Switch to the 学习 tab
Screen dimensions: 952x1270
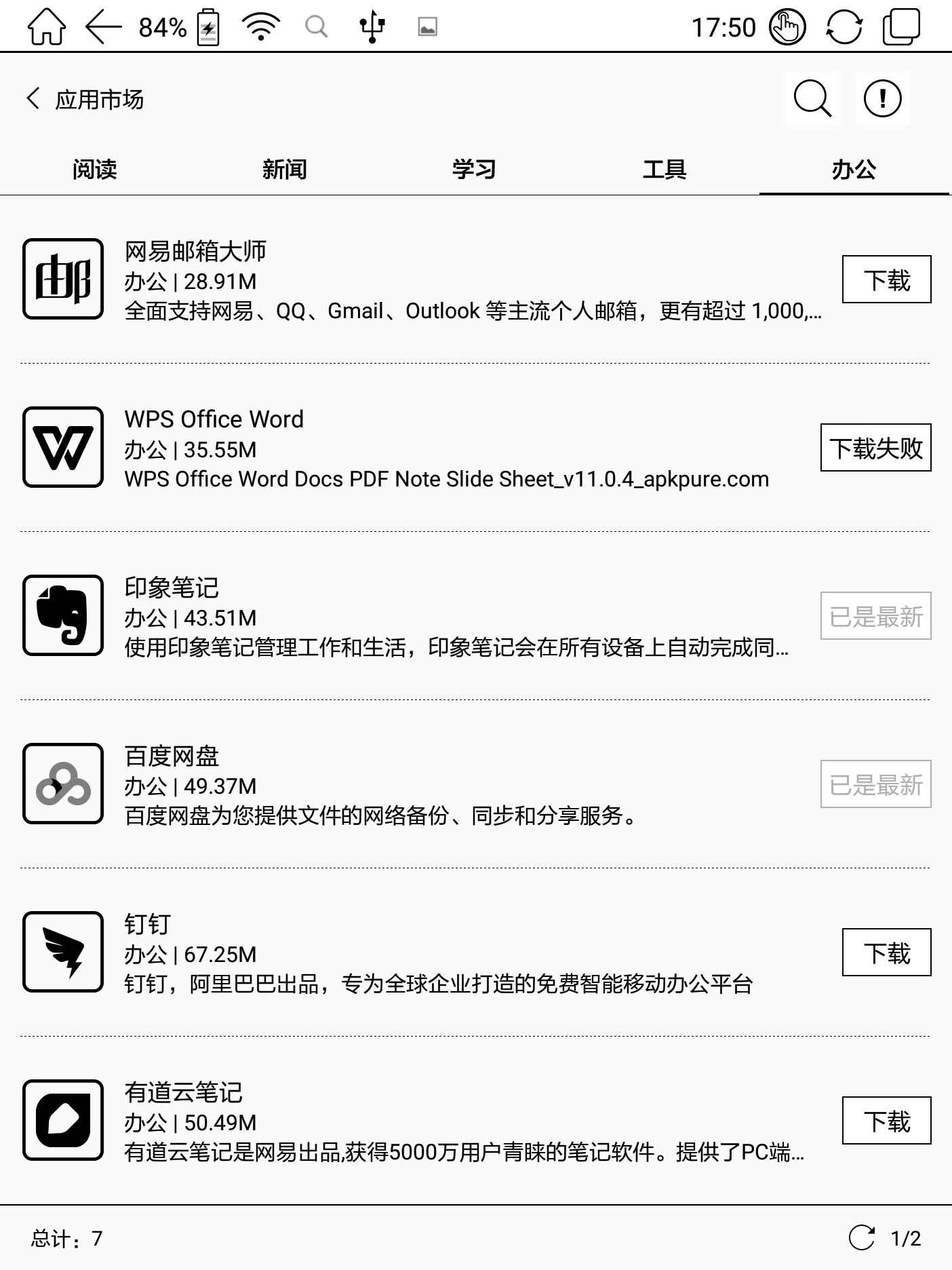pos(475,169)
